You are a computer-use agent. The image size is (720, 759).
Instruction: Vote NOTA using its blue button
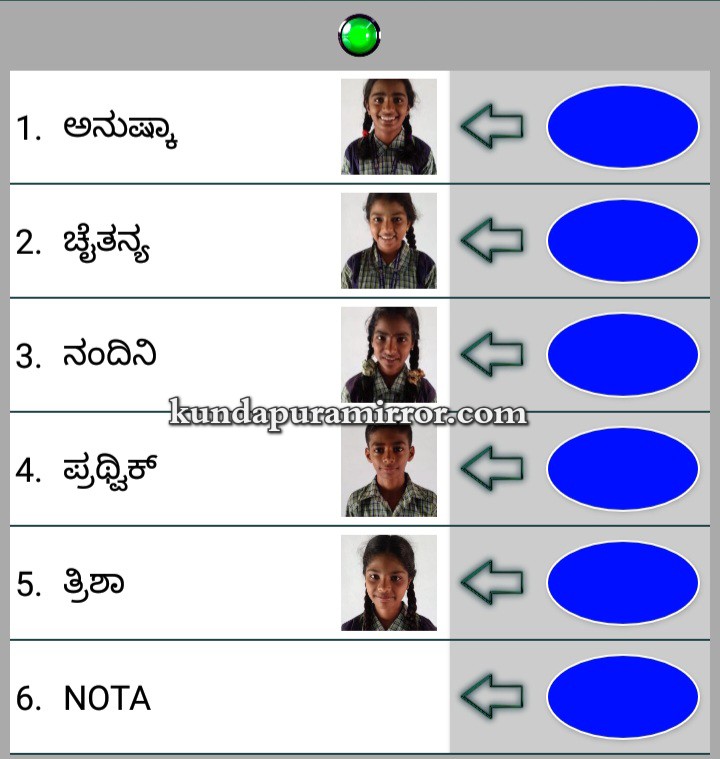[622, 697]
